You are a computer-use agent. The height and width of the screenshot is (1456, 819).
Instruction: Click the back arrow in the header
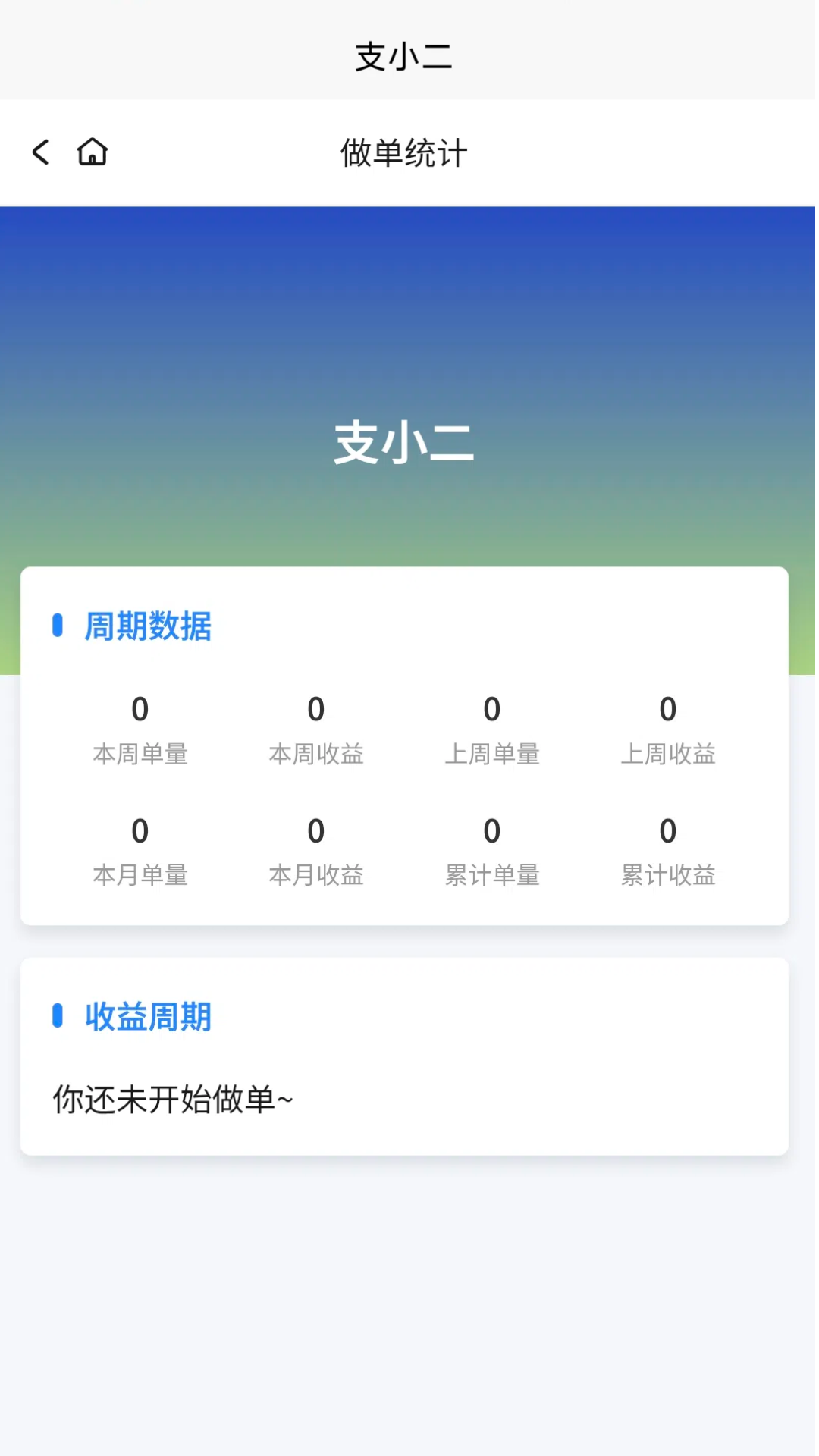[40, 152]
